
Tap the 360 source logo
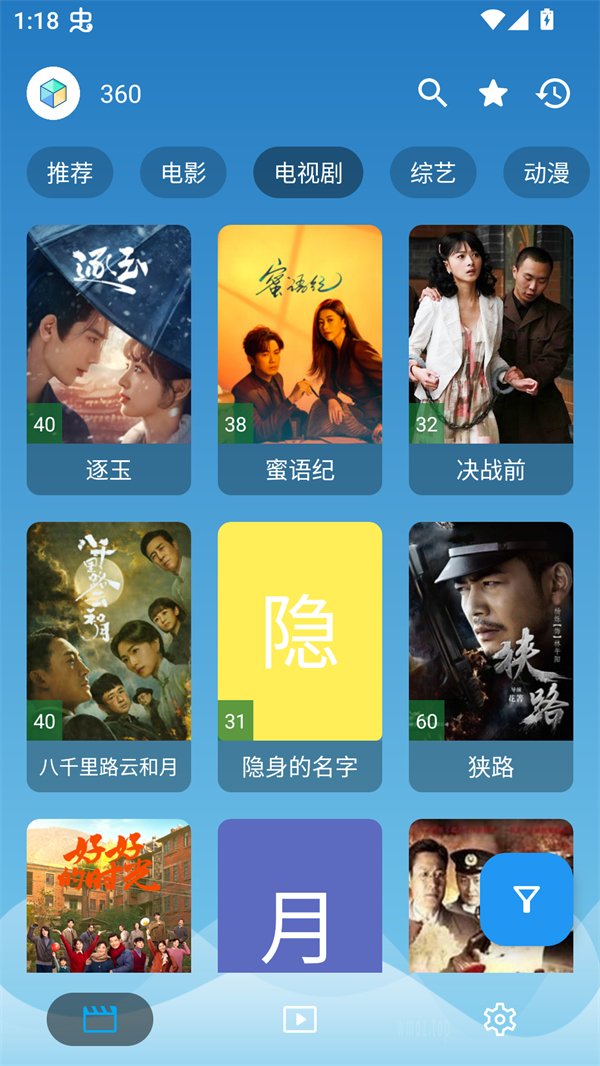point(53,93)
